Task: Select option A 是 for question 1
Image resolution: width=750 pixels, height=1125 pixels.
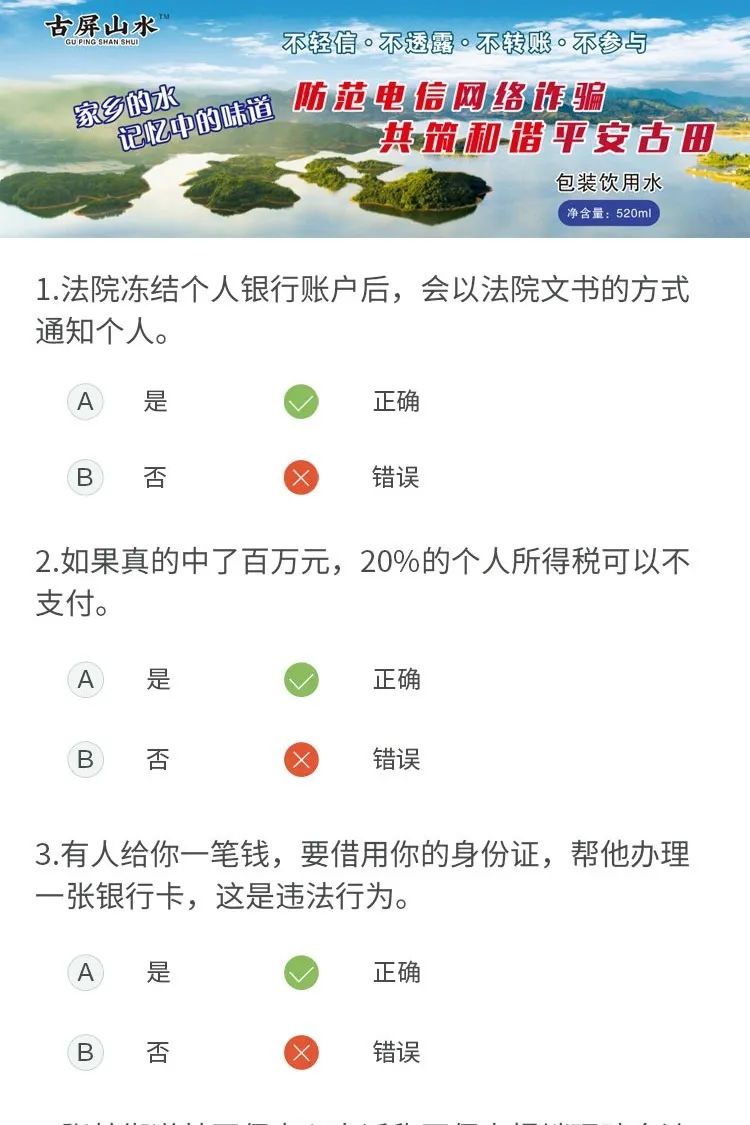Action: click(x=85, y=402)
